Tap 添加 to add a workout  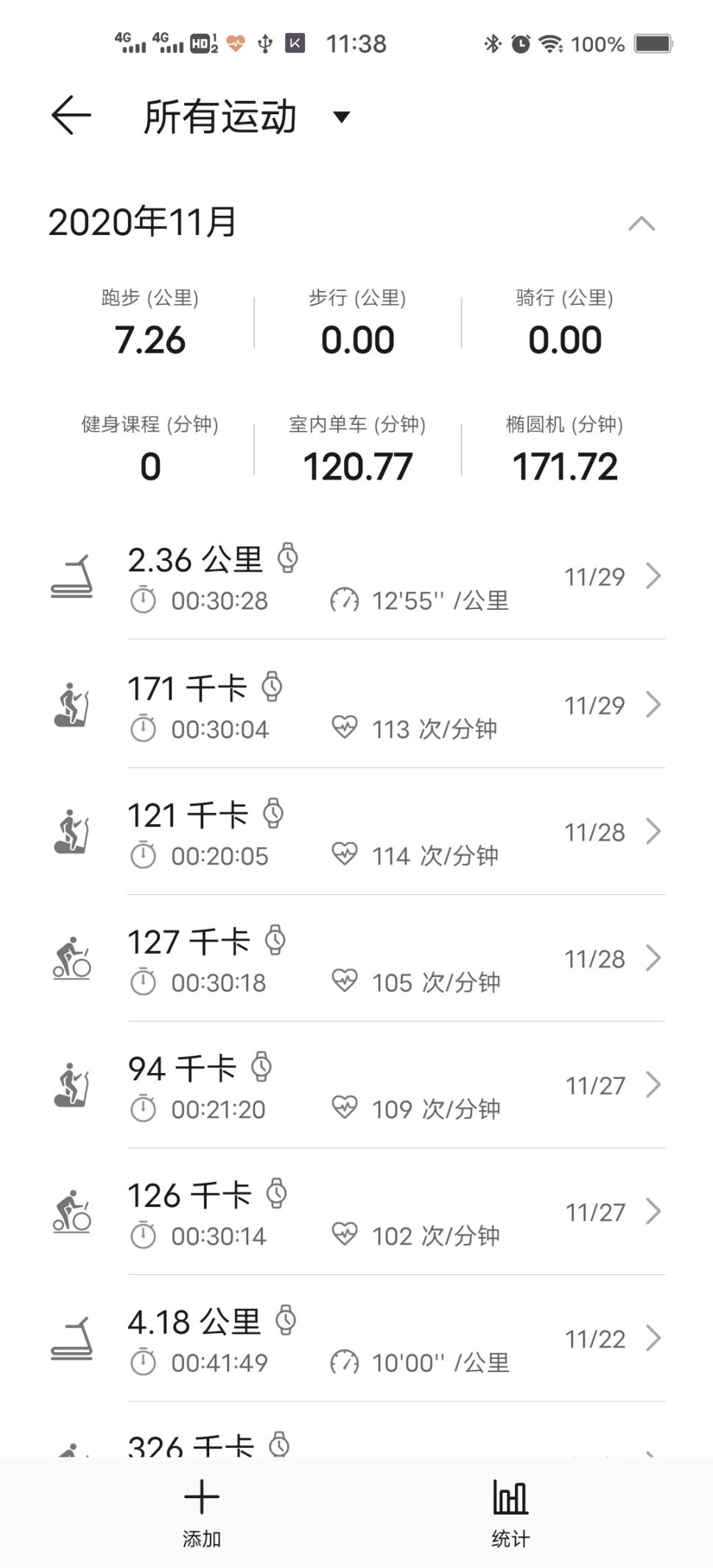[202, 1513]
